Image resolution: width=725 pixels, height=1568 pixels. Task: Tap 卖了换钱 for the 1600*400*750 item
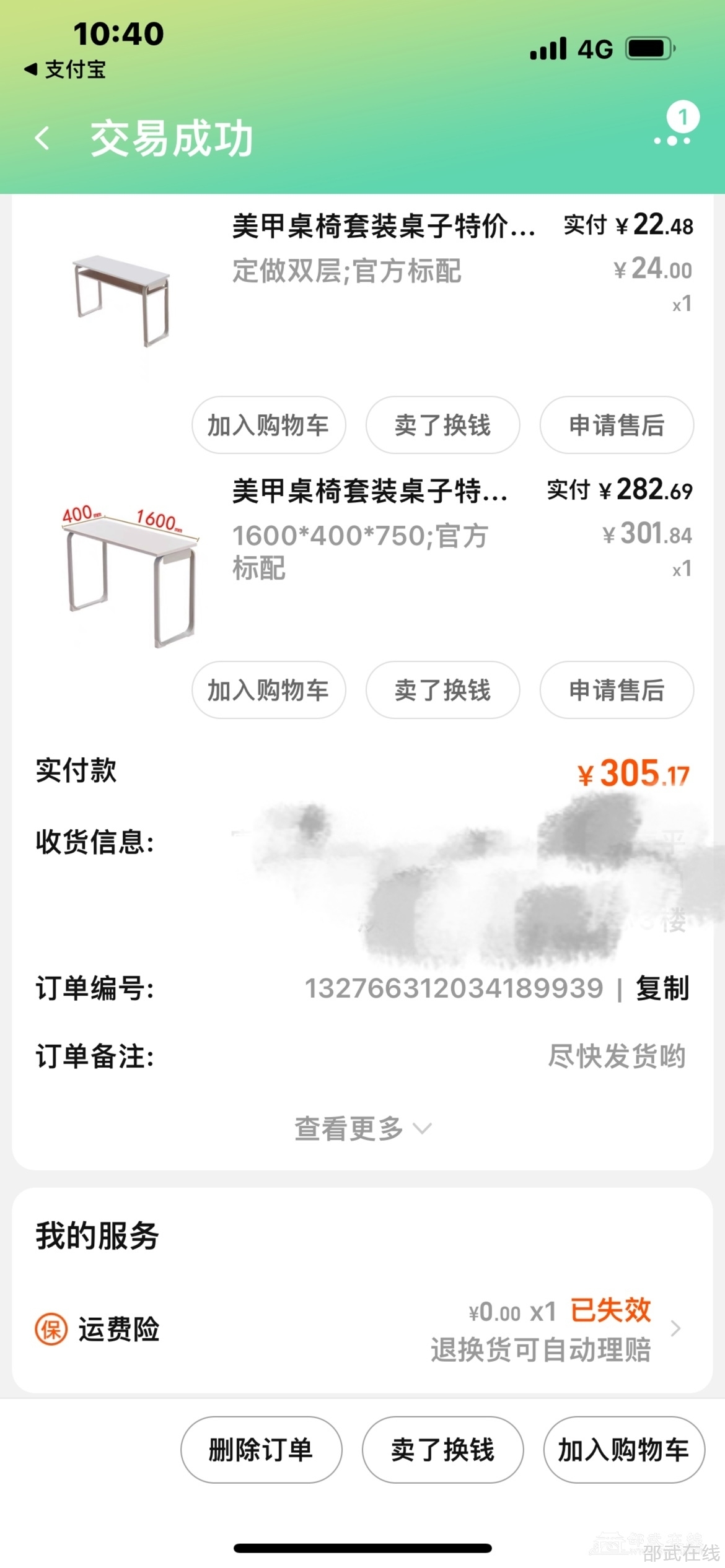click(x=442, y=690)
